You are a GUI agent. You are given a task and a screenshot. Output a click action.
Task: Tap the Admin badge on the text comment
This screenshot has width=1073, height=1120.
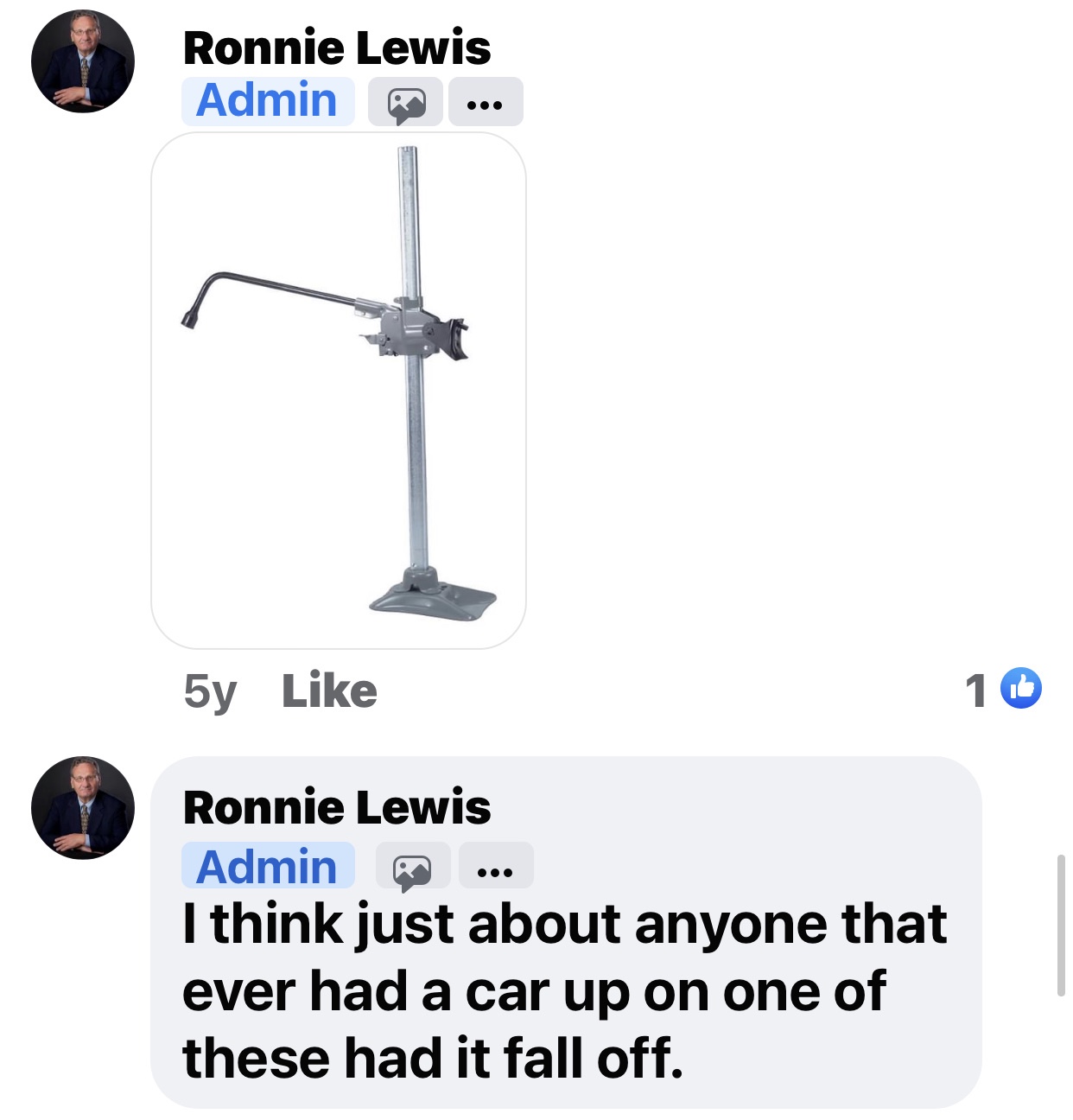pyautogui.click(x=268, y=867)
